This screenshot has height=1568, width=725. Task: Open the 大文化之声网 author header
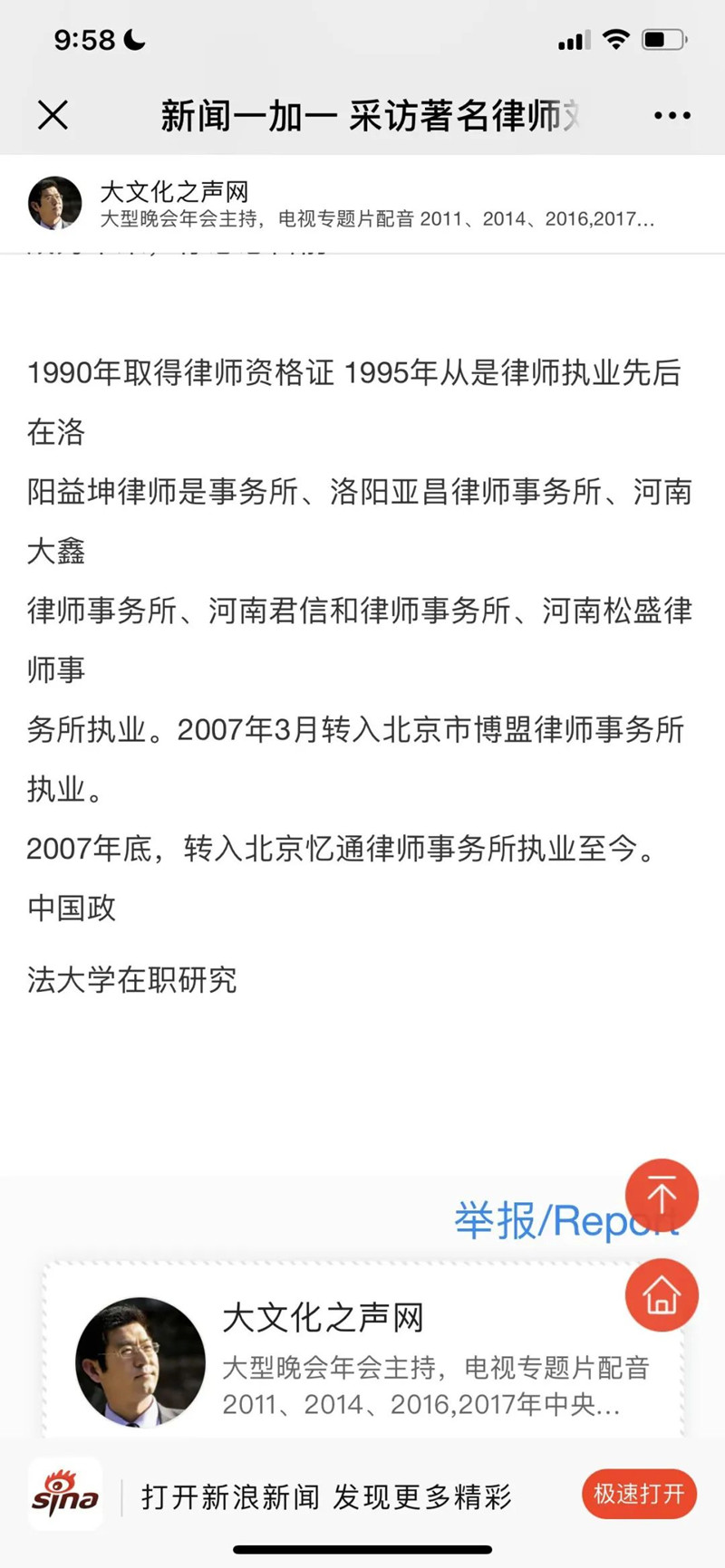pos(362,203)
